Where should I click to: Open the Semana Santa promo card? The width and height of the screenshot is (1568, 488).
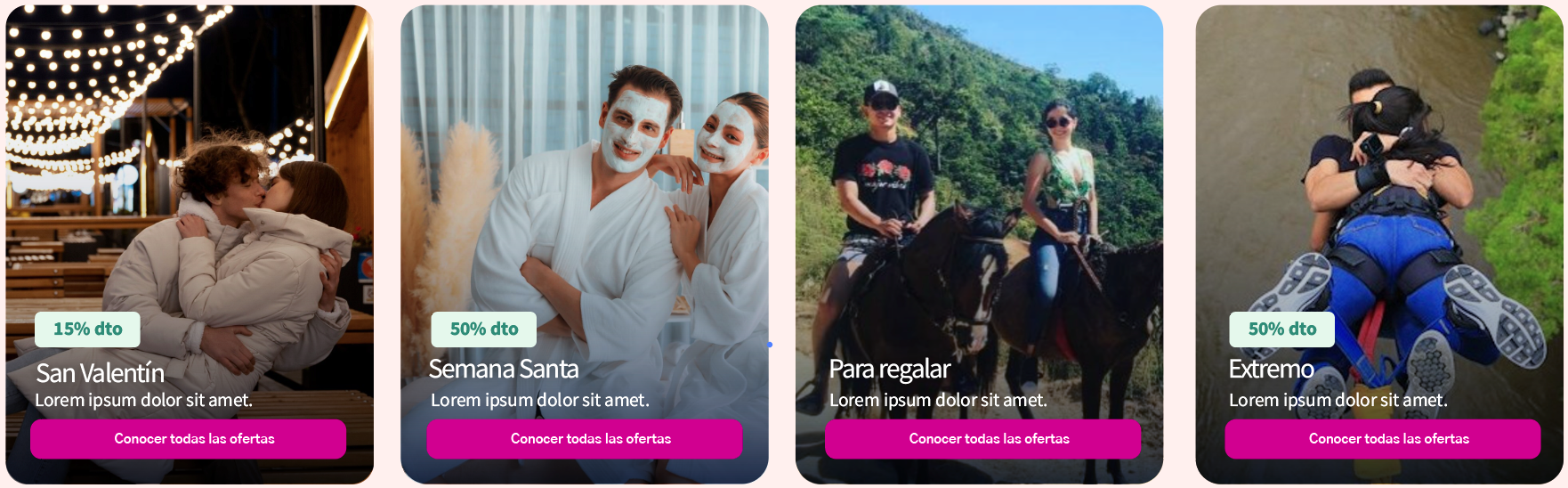[x=585, y=178]
